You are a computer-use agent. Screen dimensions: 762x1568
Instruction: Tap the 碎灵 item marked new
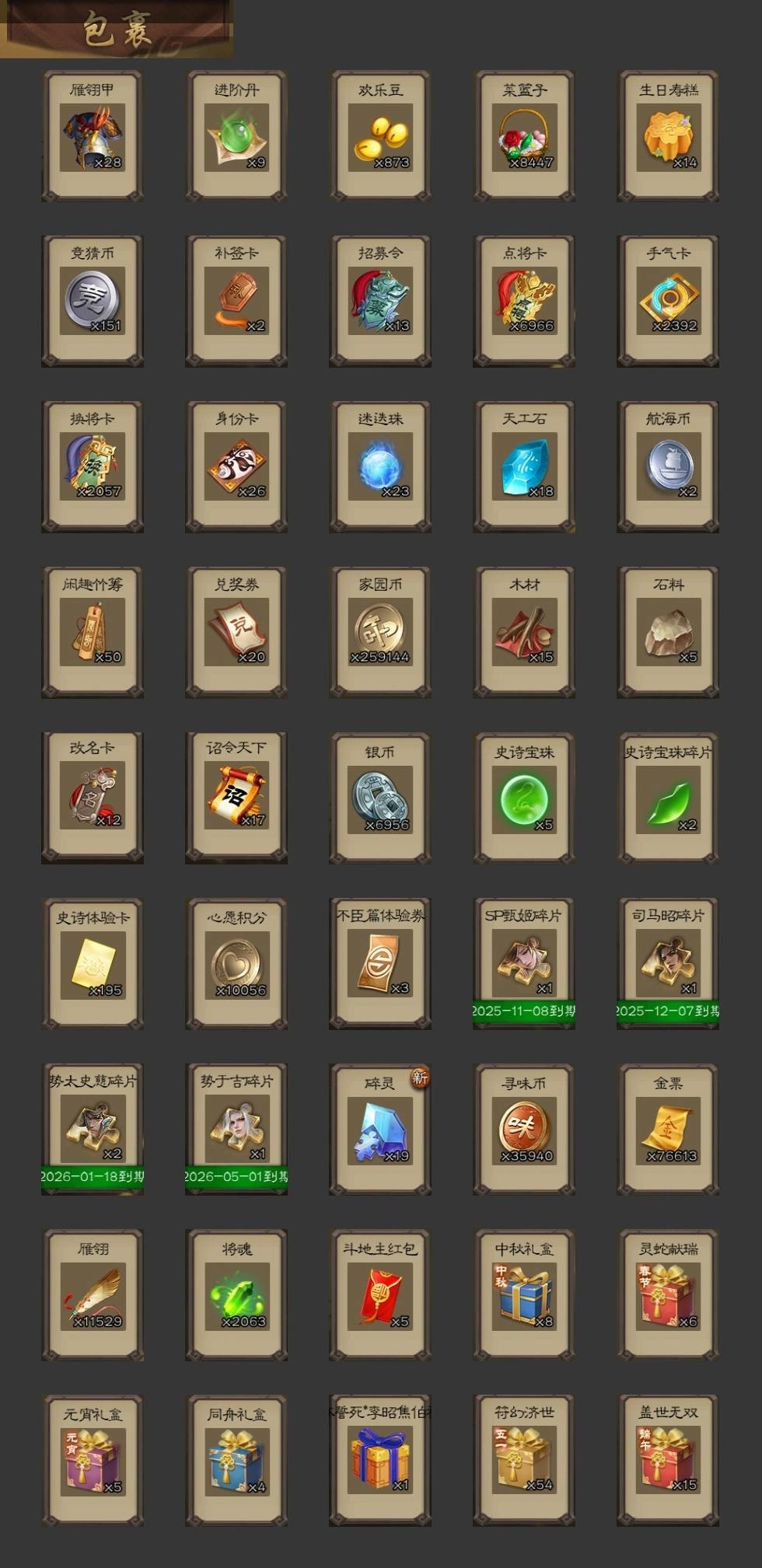point(380,1129)
